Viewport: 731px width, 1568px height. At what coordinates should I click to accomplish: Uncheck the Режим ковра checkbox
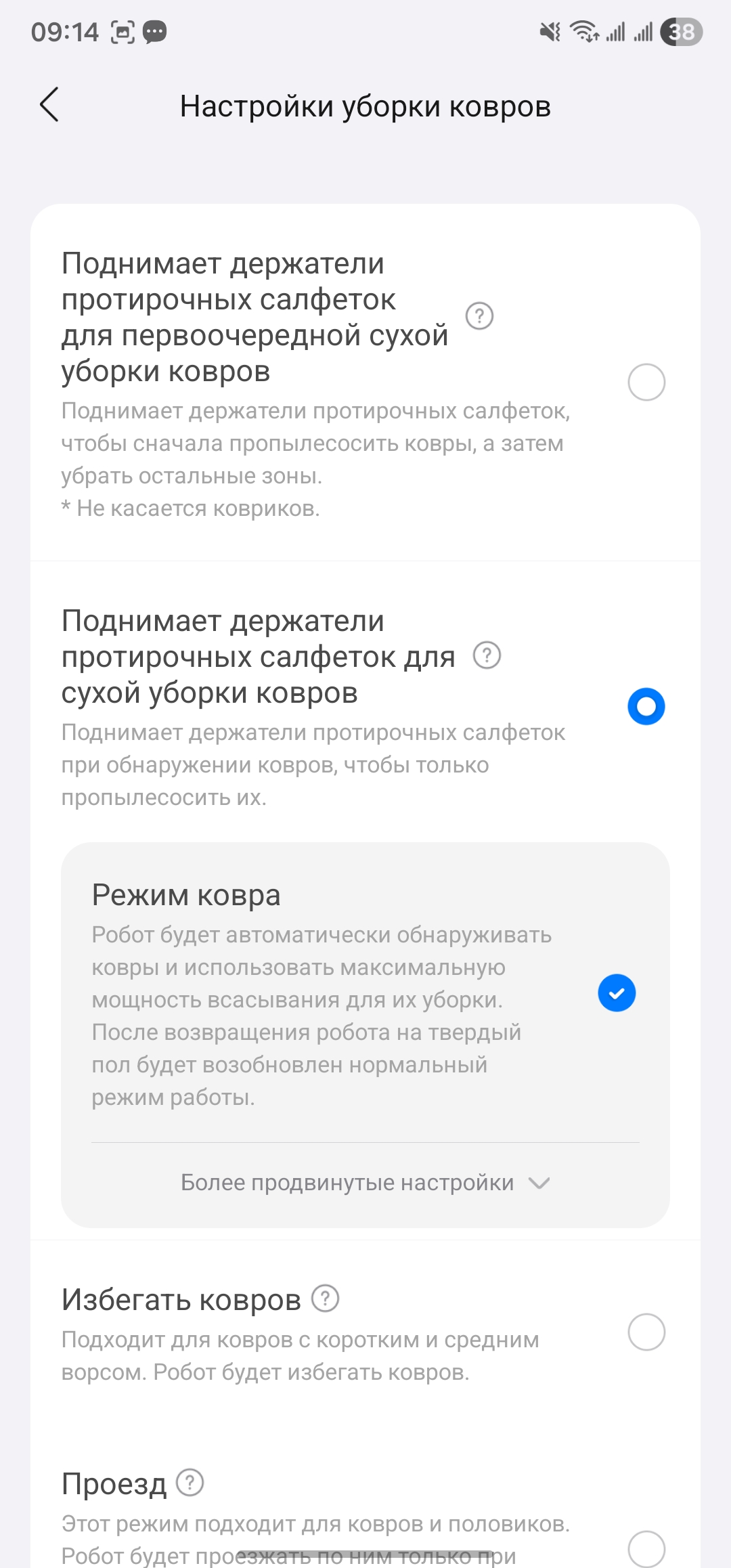click(x=616, y=993)
